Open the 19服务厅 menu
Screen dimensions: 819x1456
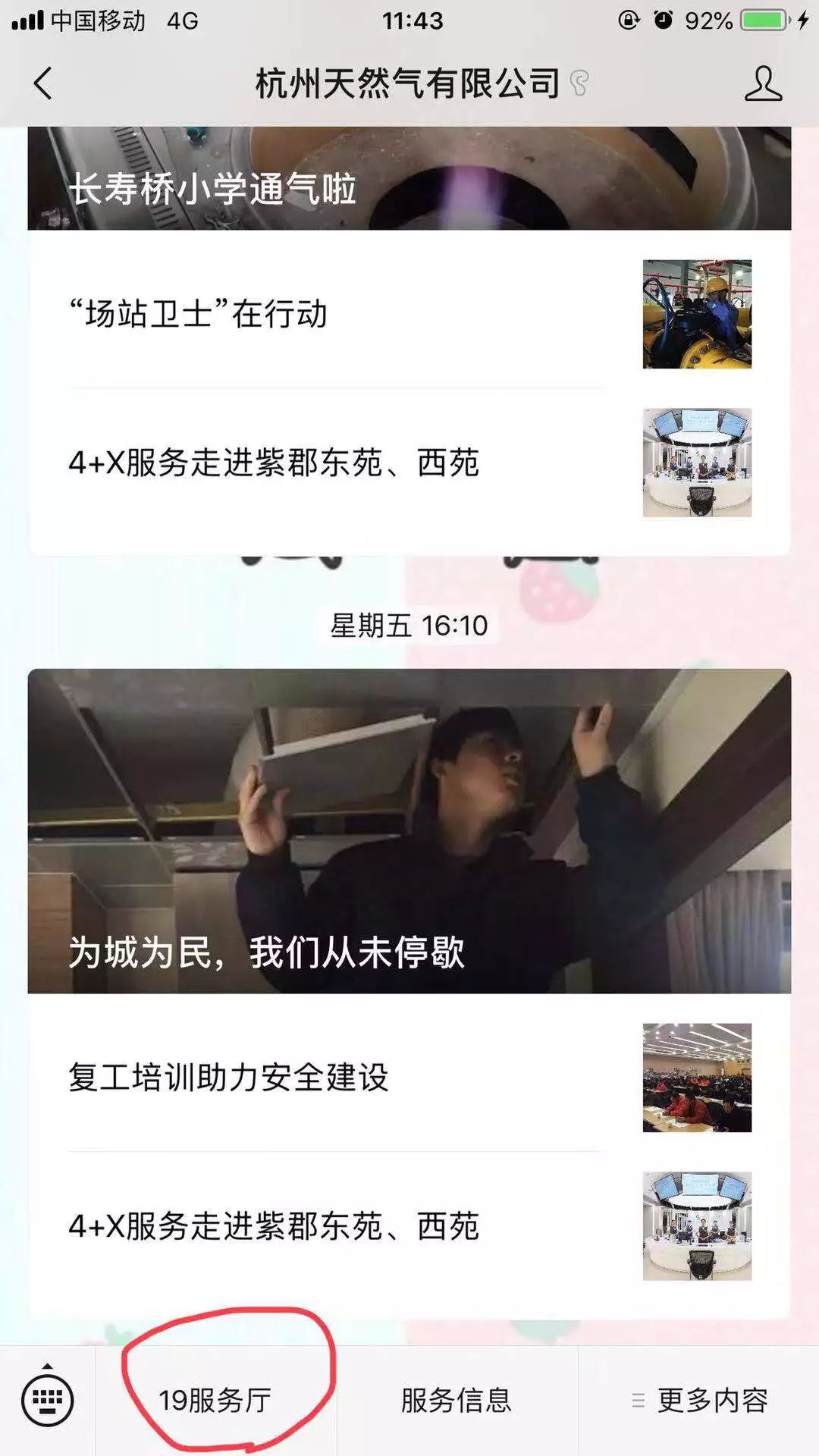215,1400
